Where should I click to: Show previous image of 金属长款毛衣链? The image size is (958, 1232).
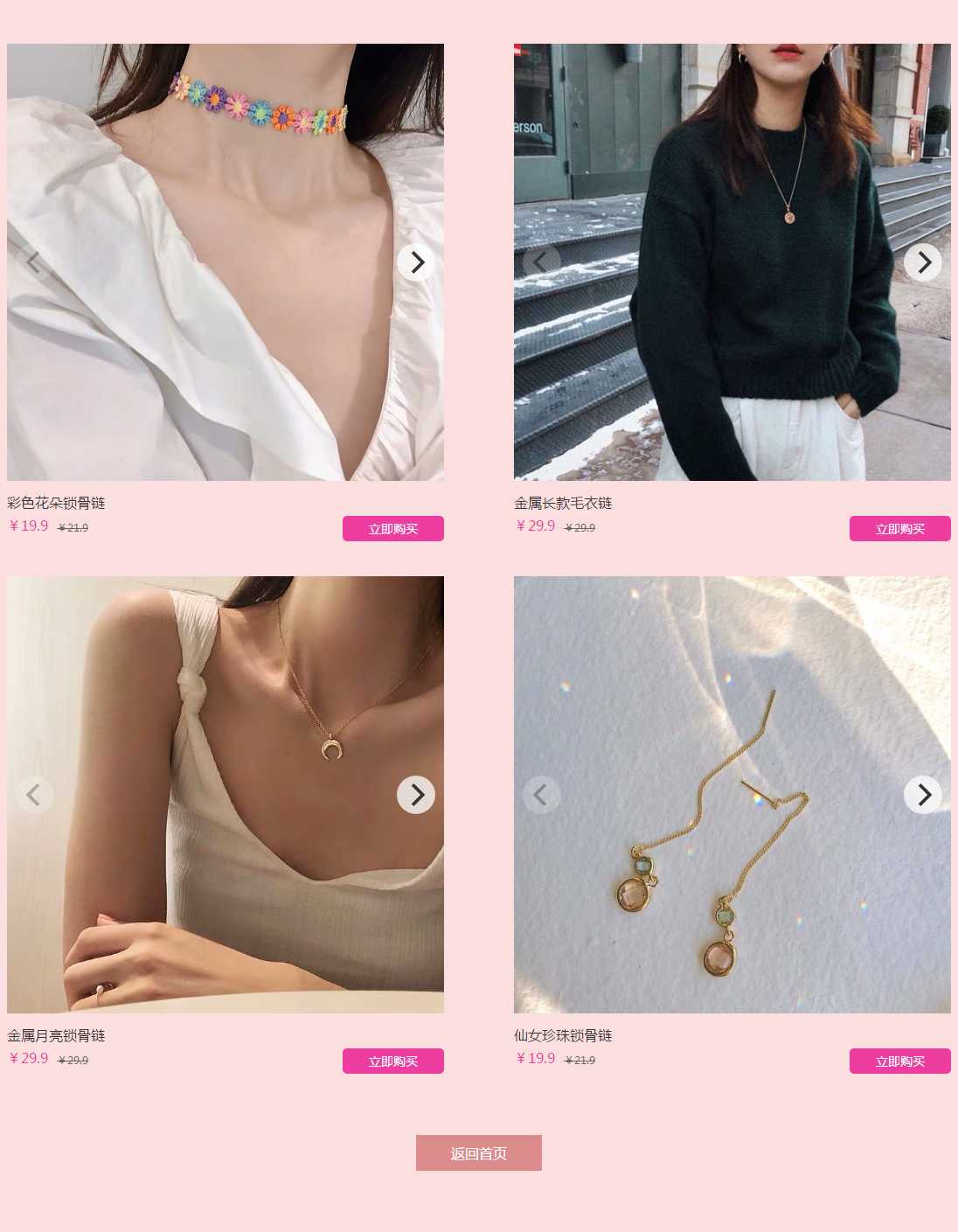(x=541, y=262)
